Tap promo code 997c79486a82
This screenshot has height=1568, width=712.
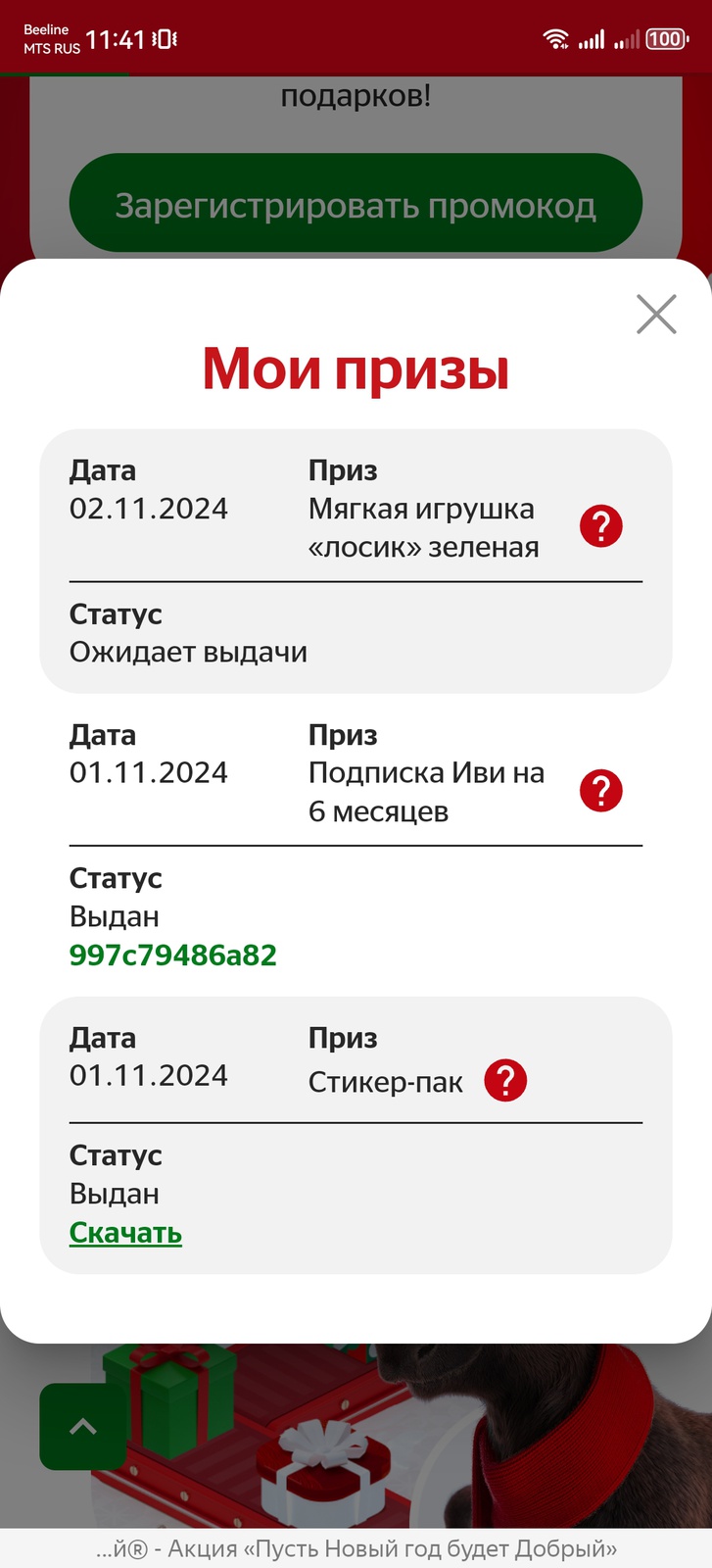click(173, 955)
